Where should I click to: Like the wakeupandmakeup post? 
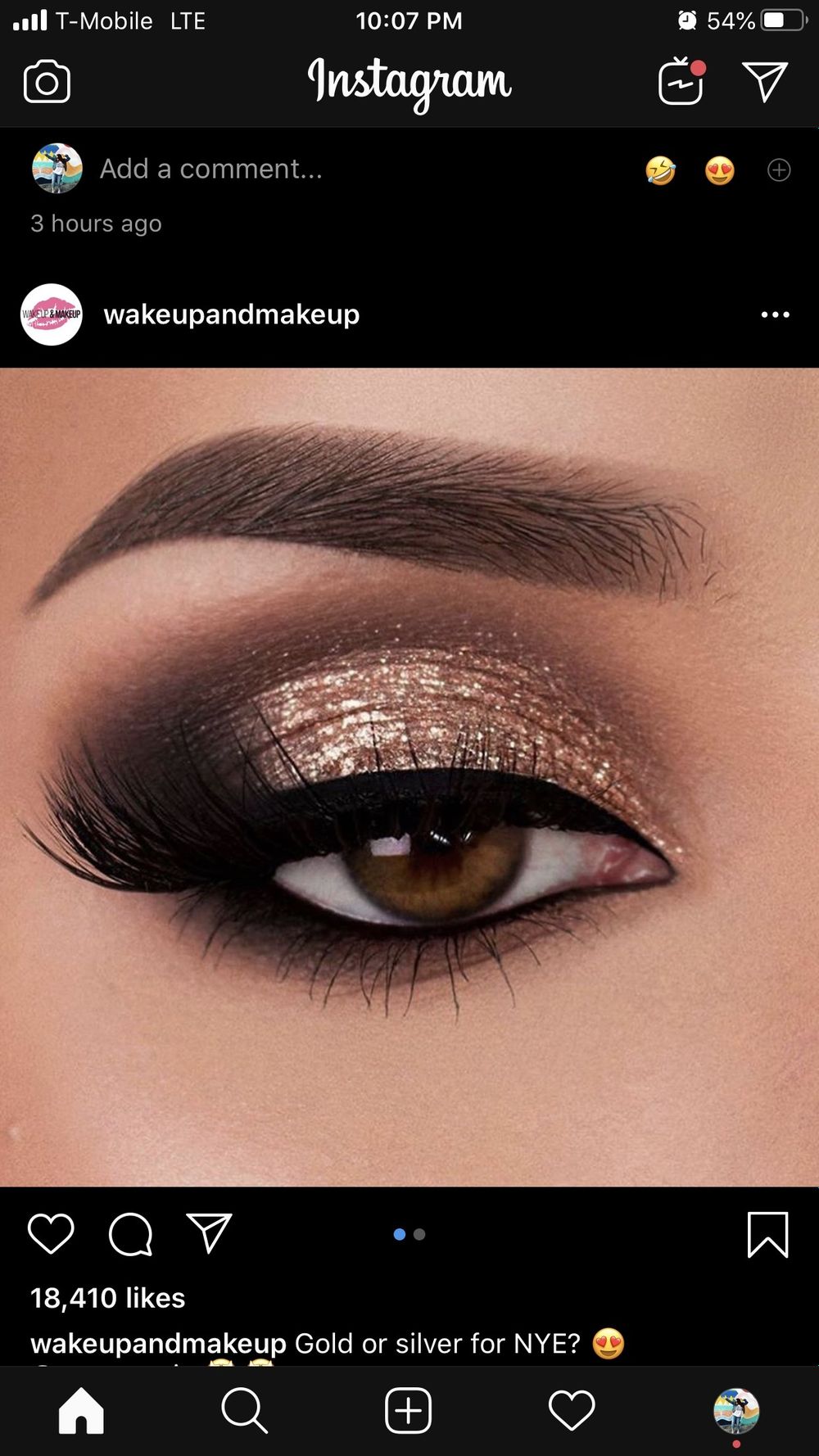(51, 1233)
